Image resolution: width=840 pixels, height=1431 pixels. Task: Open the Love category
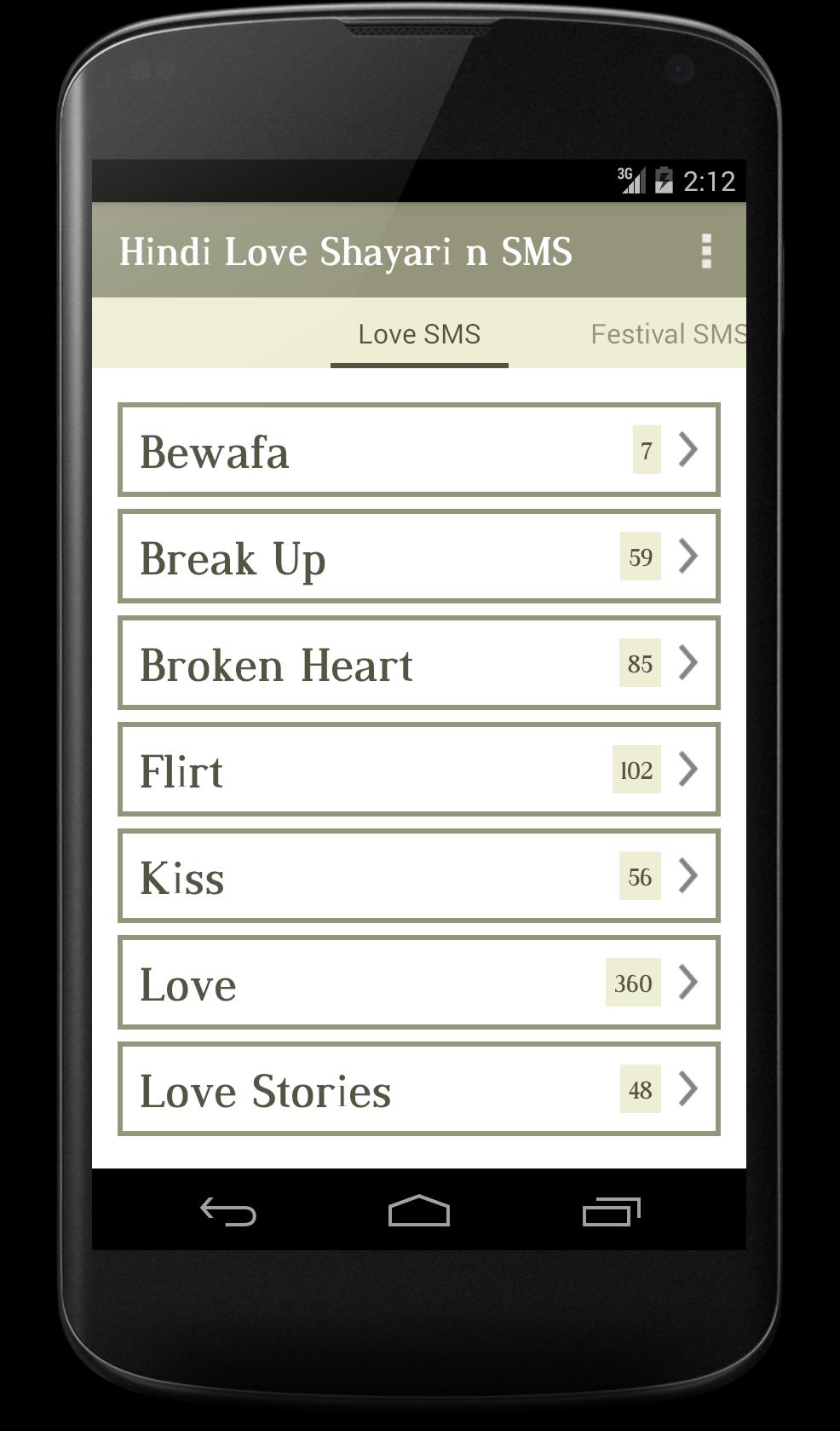(x=418, y=983)
